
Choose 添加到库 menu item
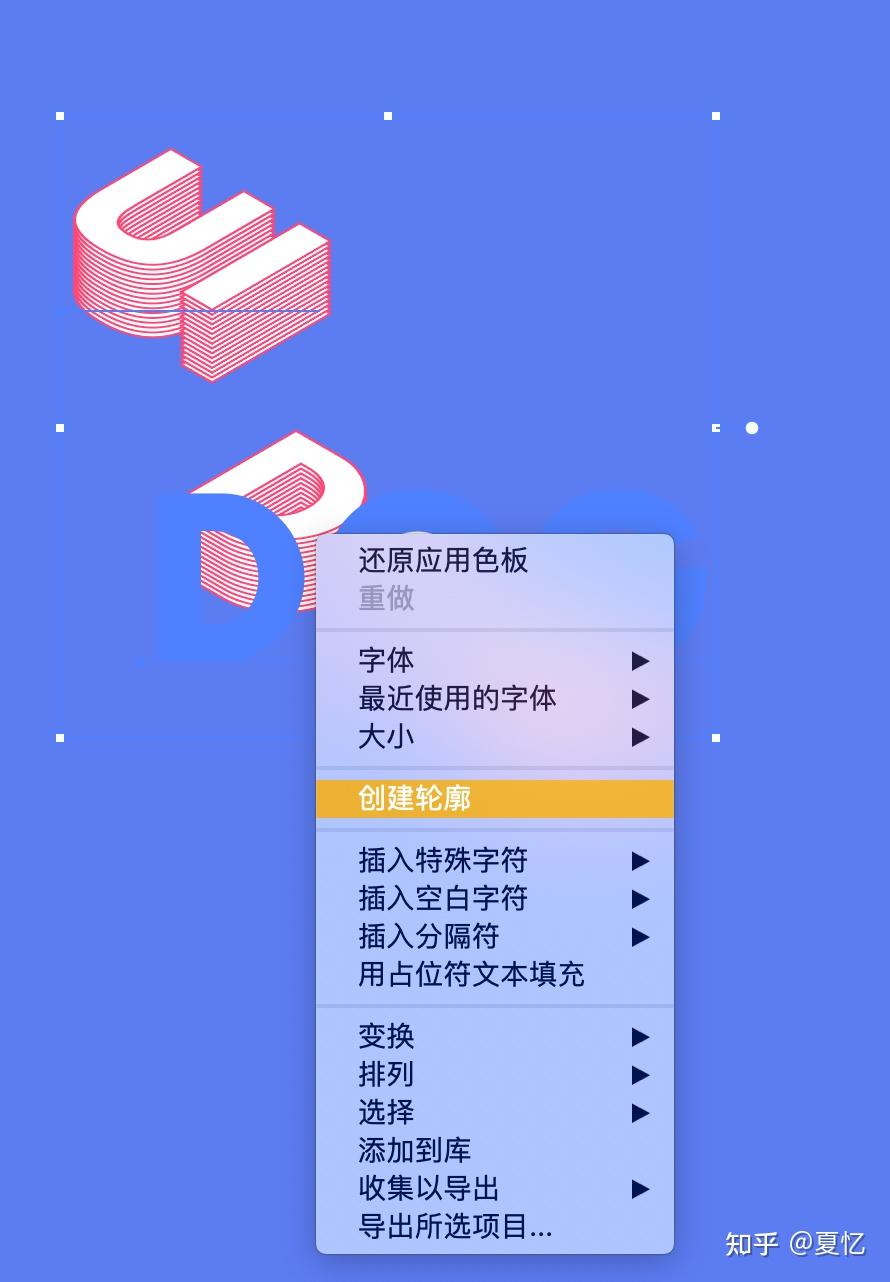[x=414, y=1150]
